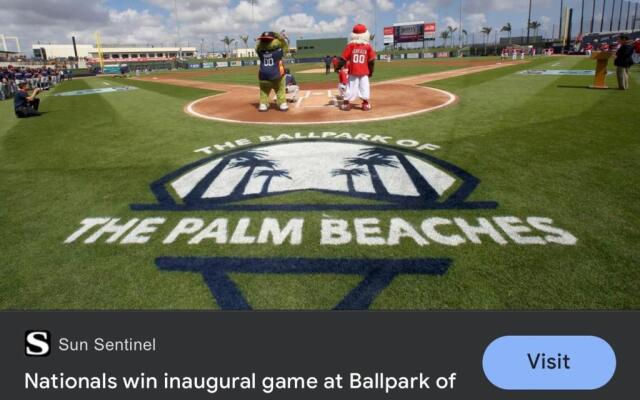Tap the Visit button
Viewport: 640px width, 400px height.
click(x=548, y=362)
